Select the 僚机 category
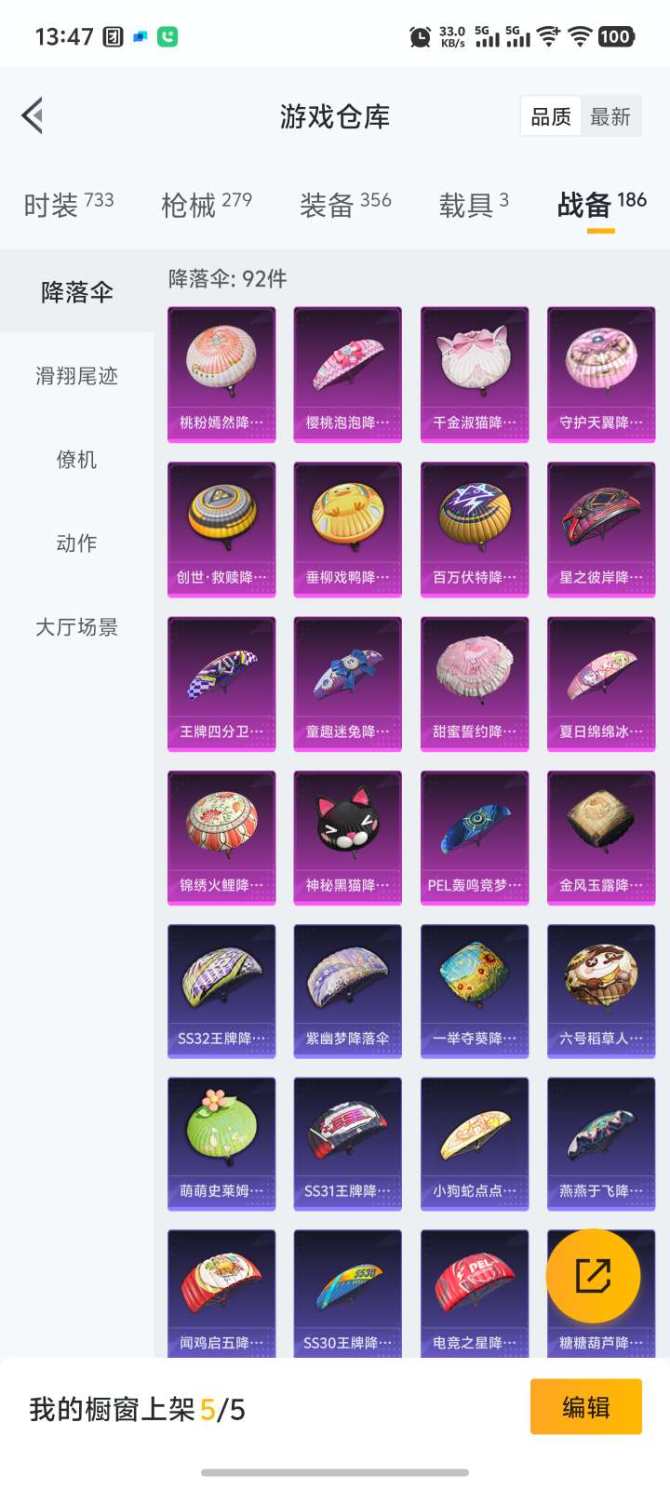Screen dimensions: 670x1489 pyautogui.click(x=77, y=460)
